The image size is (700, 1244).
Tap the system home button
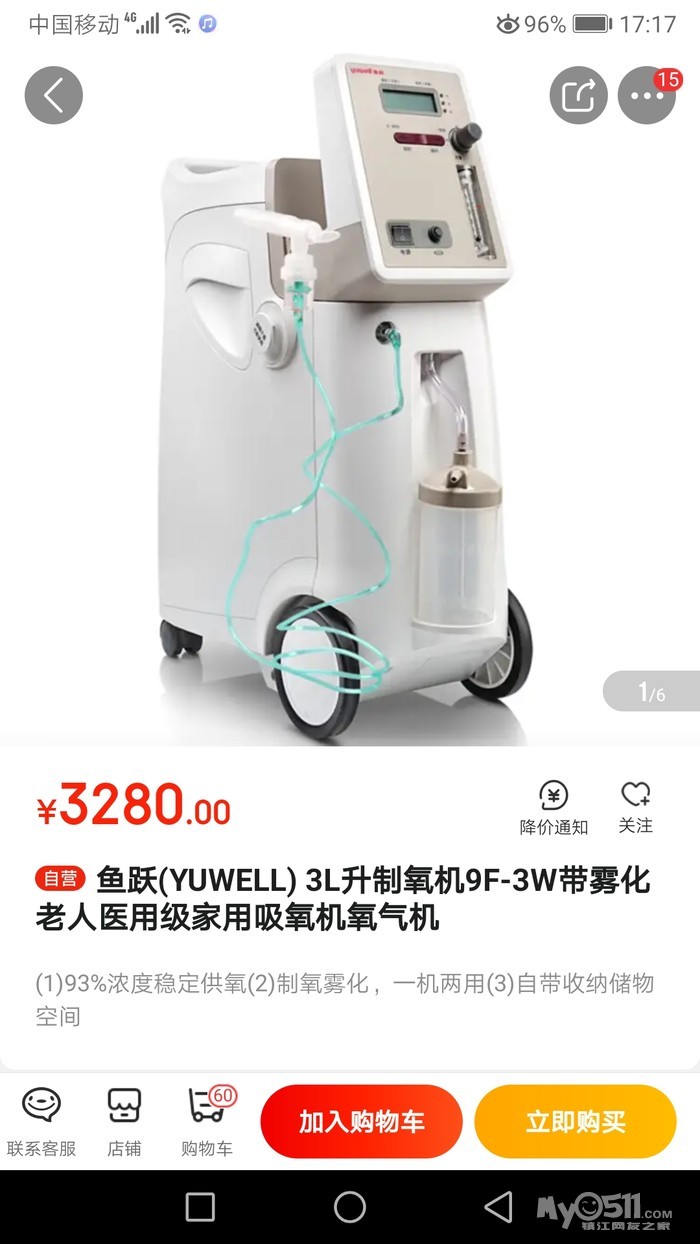[350, 1207]
